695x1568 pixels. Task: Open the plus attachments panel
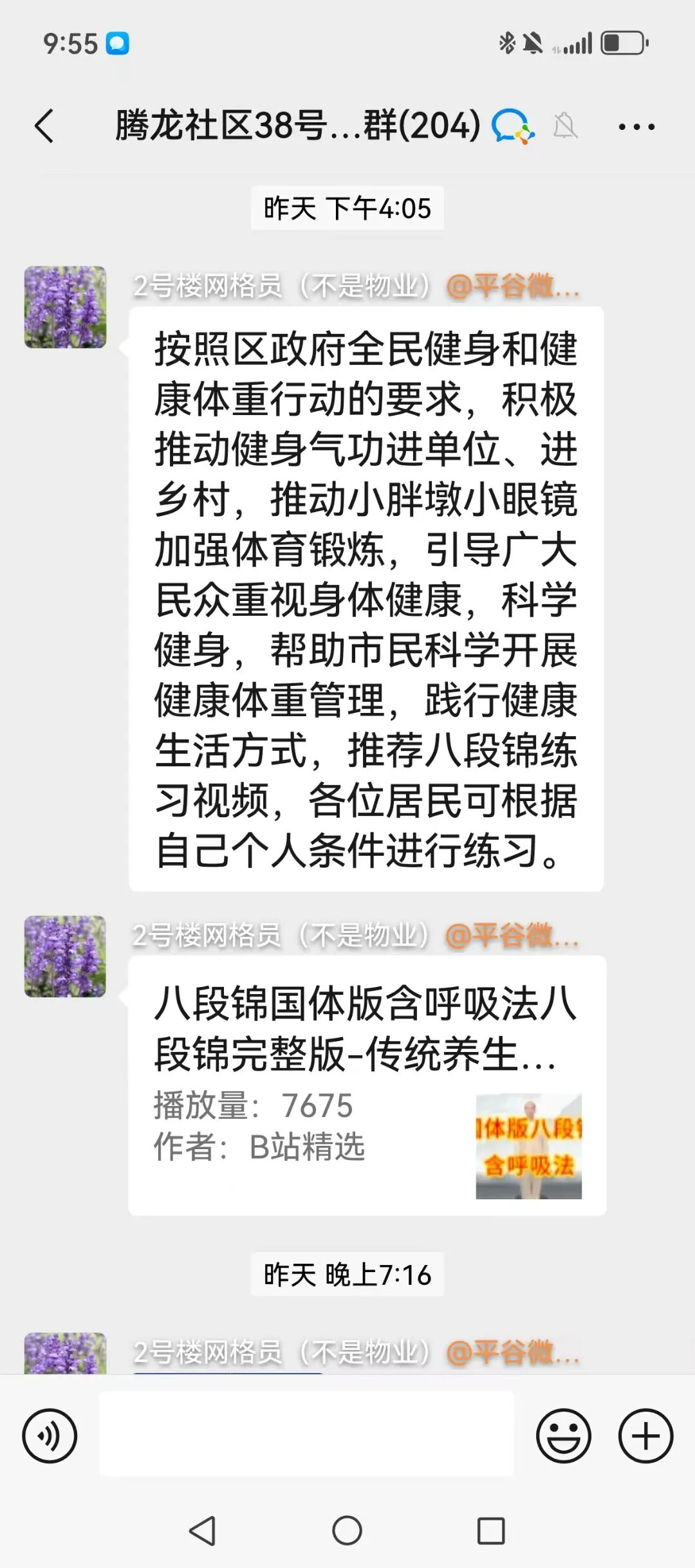click(645, 1435)
